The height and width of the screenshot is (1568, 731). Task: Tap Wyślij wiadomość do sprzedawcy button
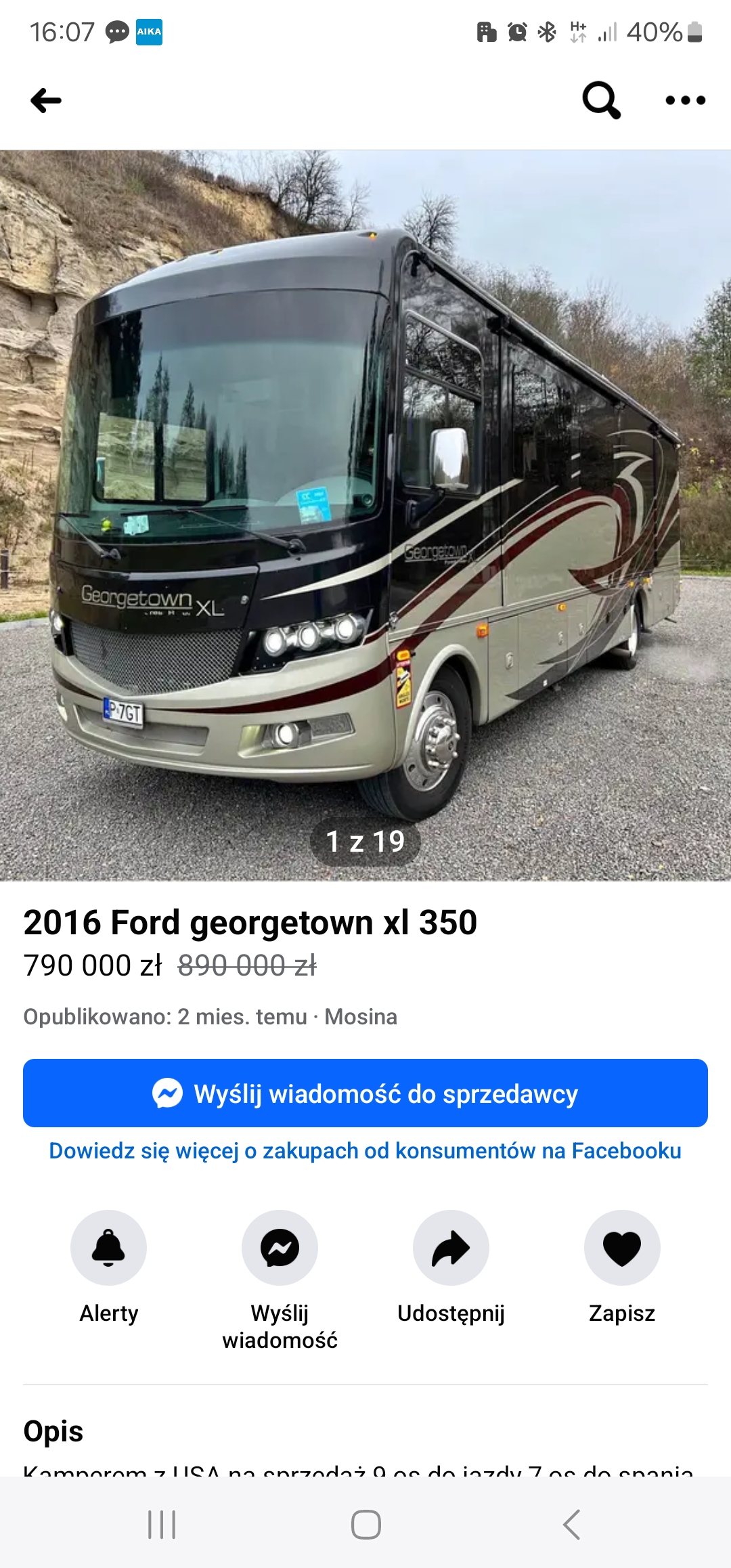pos(365,1093)
